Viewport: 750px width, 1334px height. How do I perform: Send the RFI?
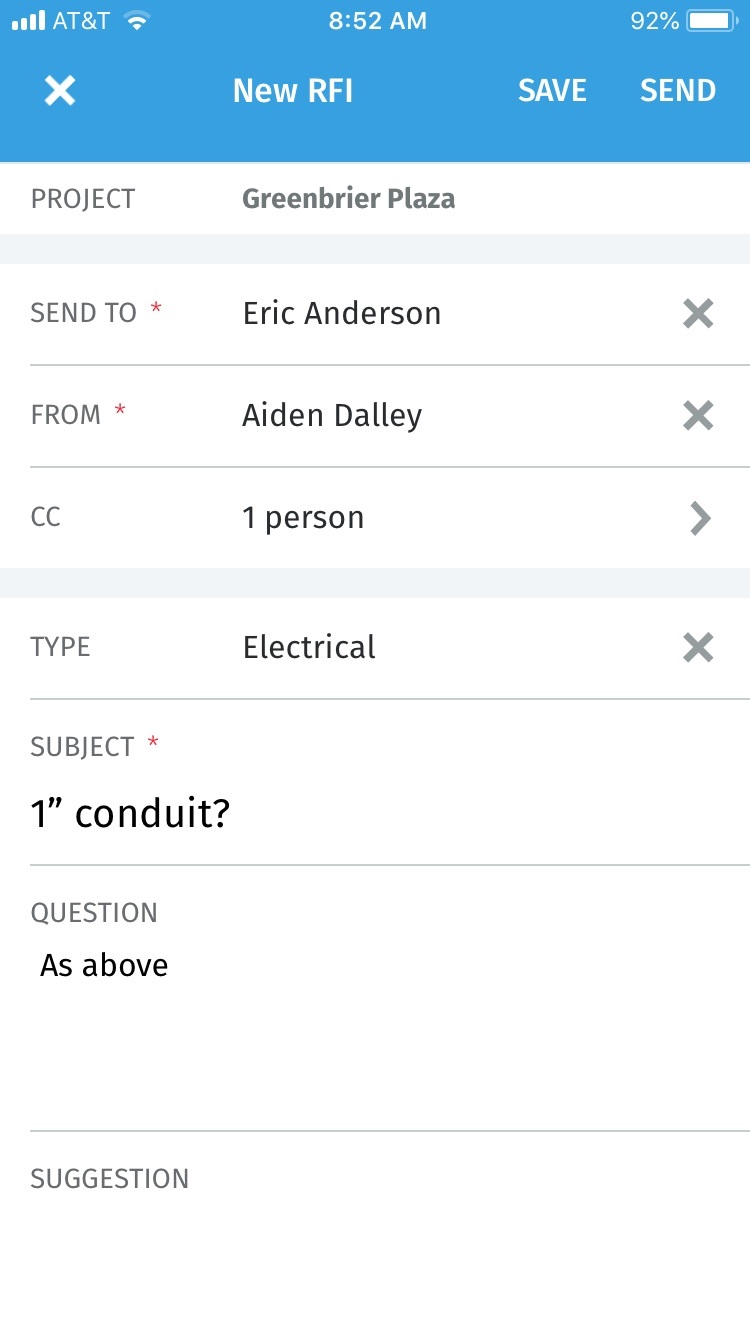(x=678, y=91)
